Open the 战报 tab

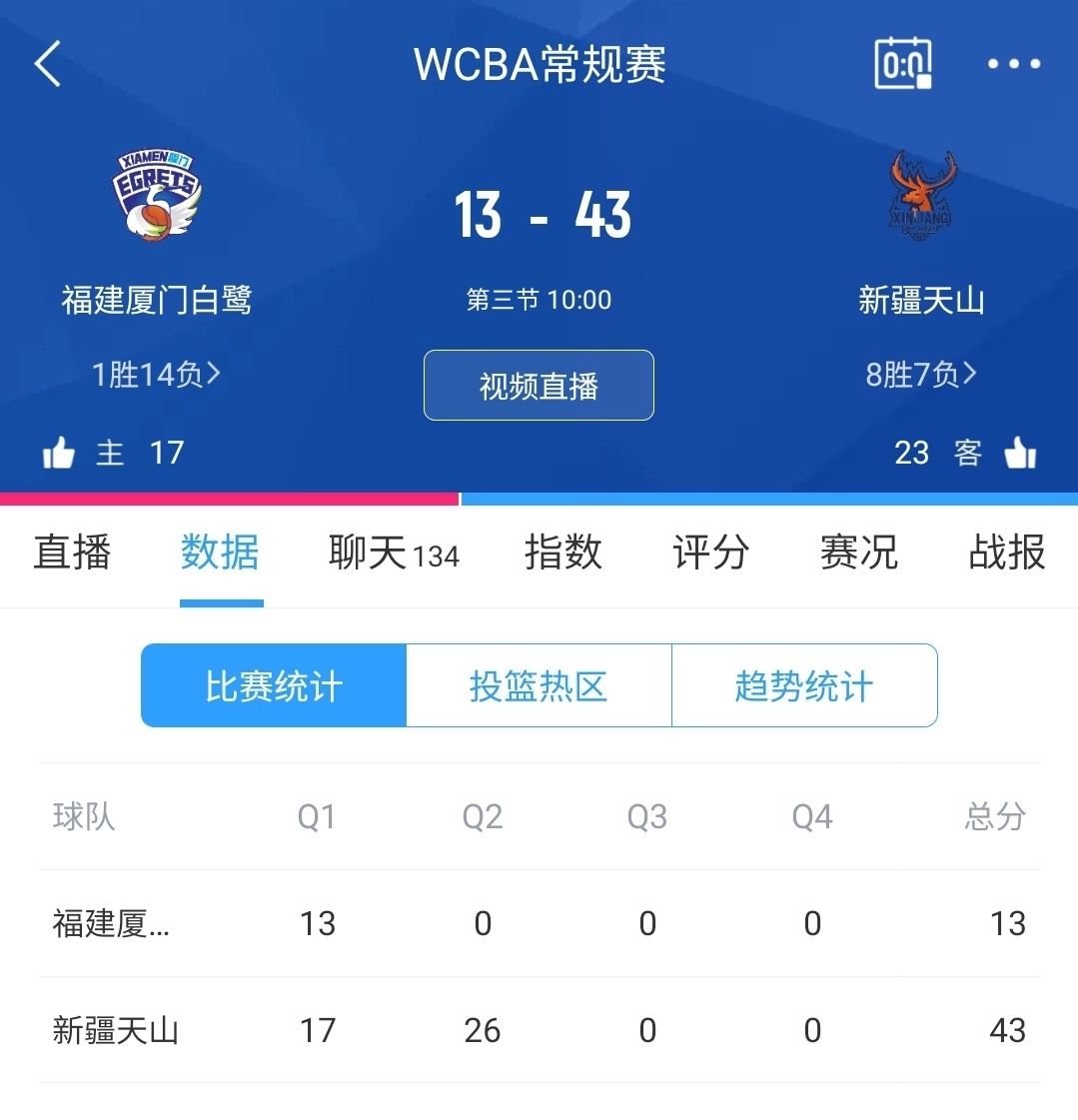[x=1006, y=553]
